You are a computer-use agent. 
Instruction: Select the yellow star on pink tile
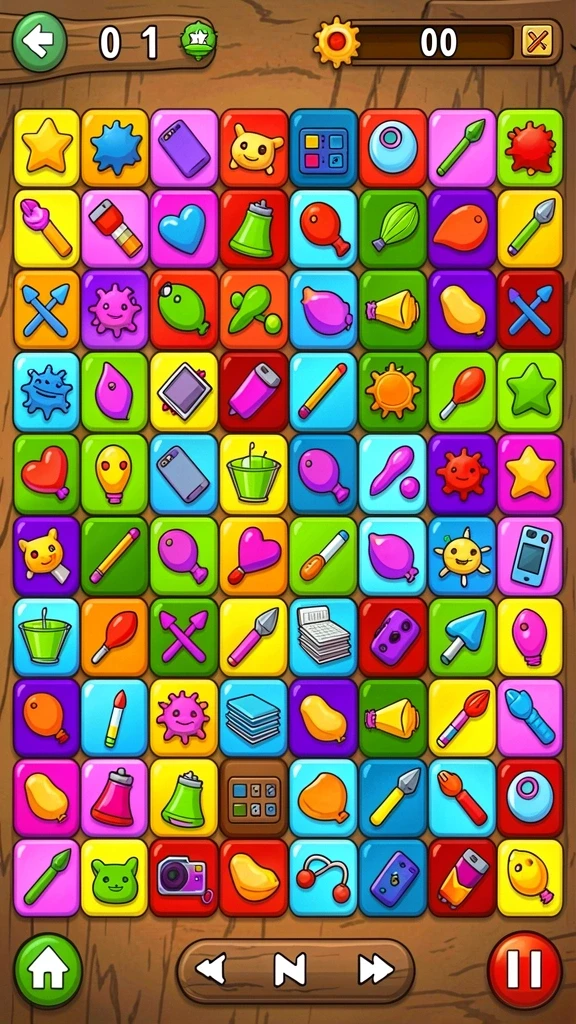[x=530, y=473]
